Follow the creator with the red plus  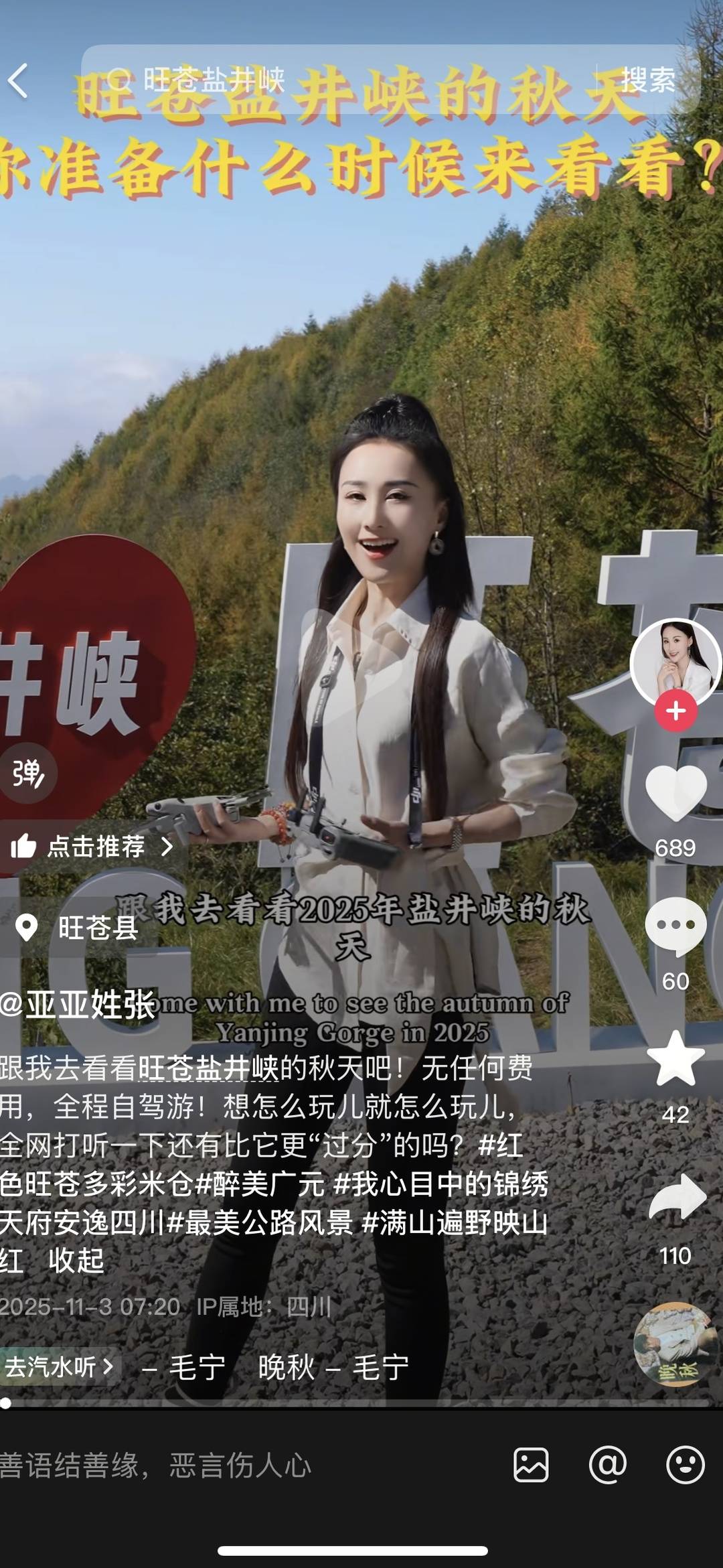point(675,711)
